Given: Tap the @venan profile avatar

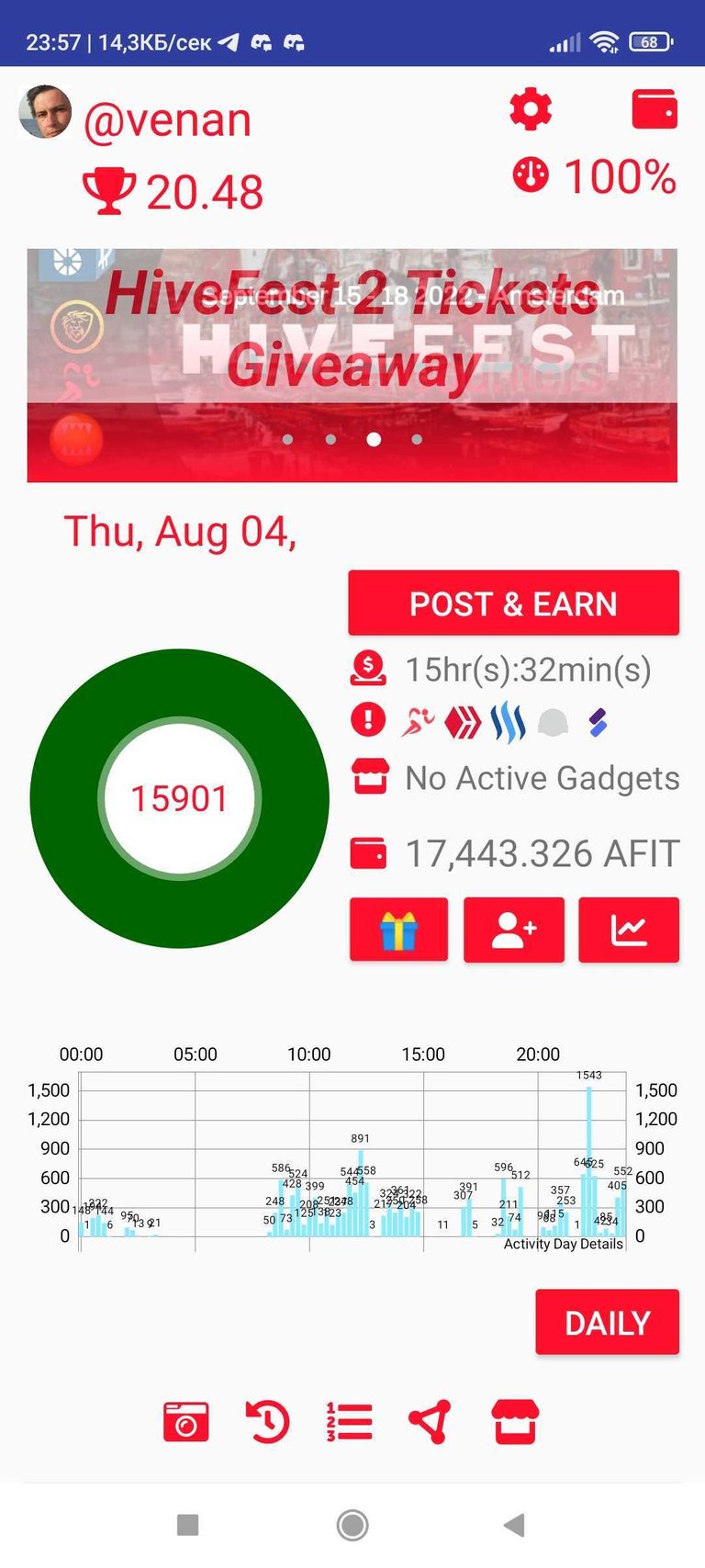Looking at the screenshot, I should pos(45,112).
